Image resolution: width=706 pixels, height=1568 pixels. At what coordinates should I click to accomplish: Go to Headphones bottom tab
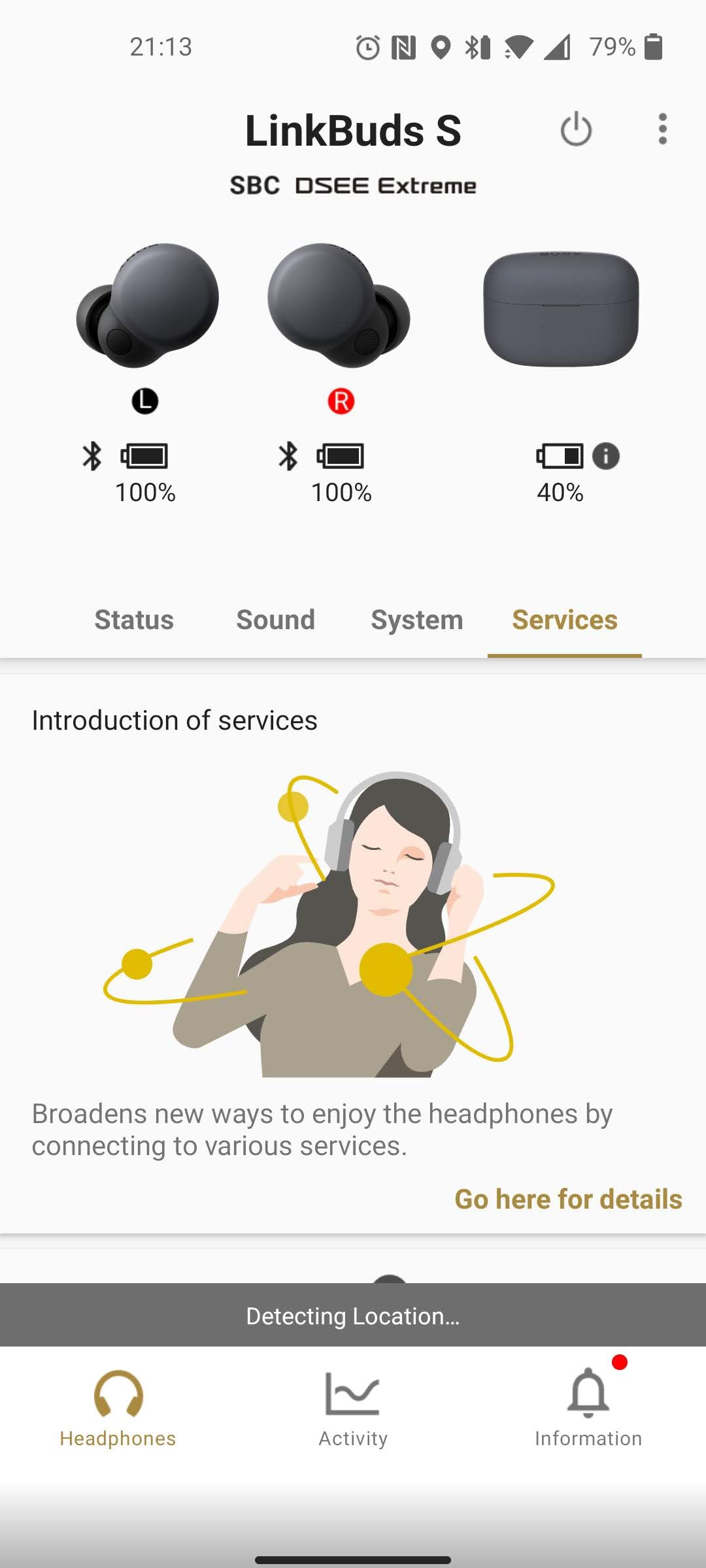click(x=118, y=1408)
